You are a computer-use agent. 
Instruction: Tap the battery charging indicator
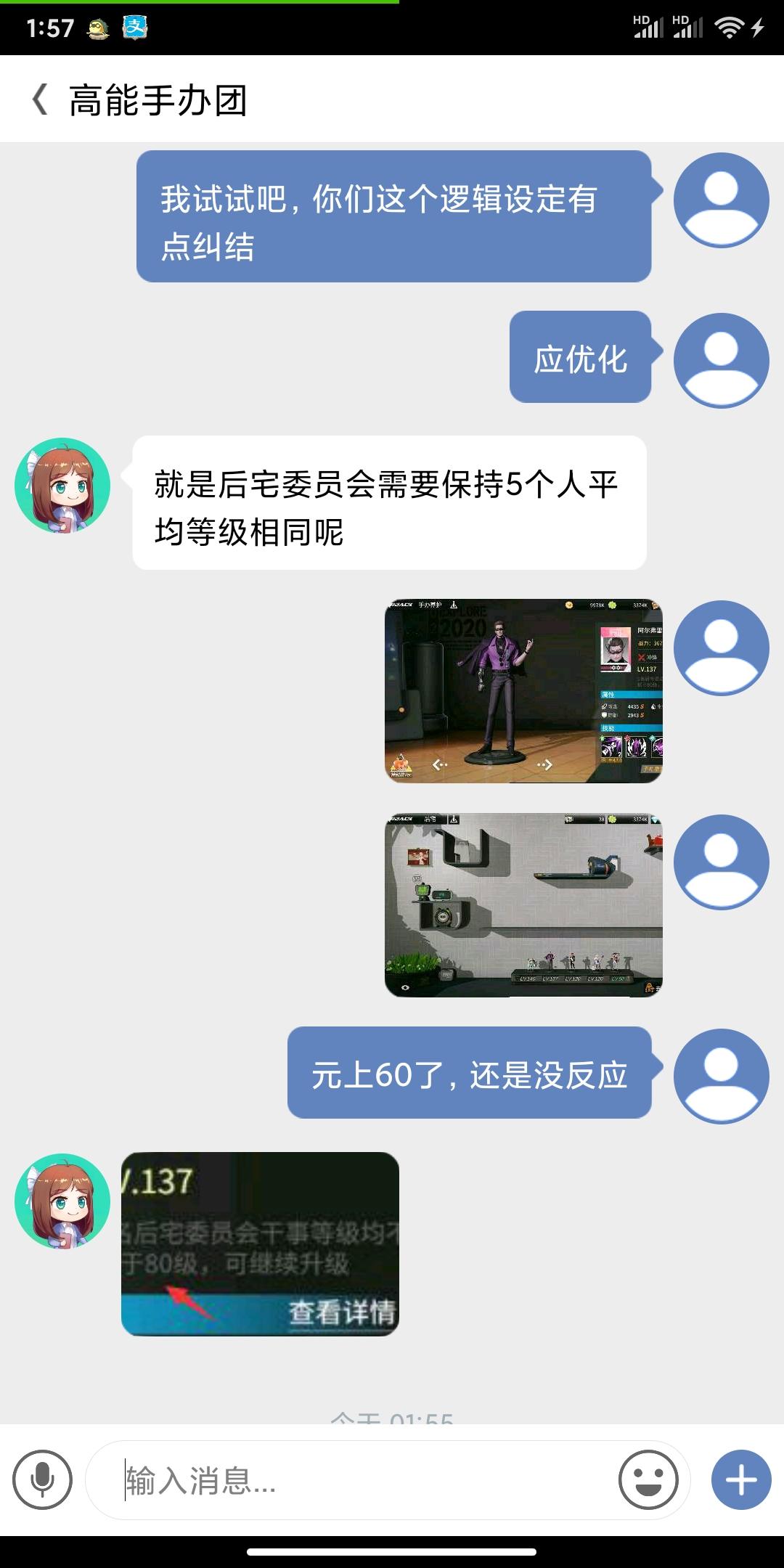(759, 27)
